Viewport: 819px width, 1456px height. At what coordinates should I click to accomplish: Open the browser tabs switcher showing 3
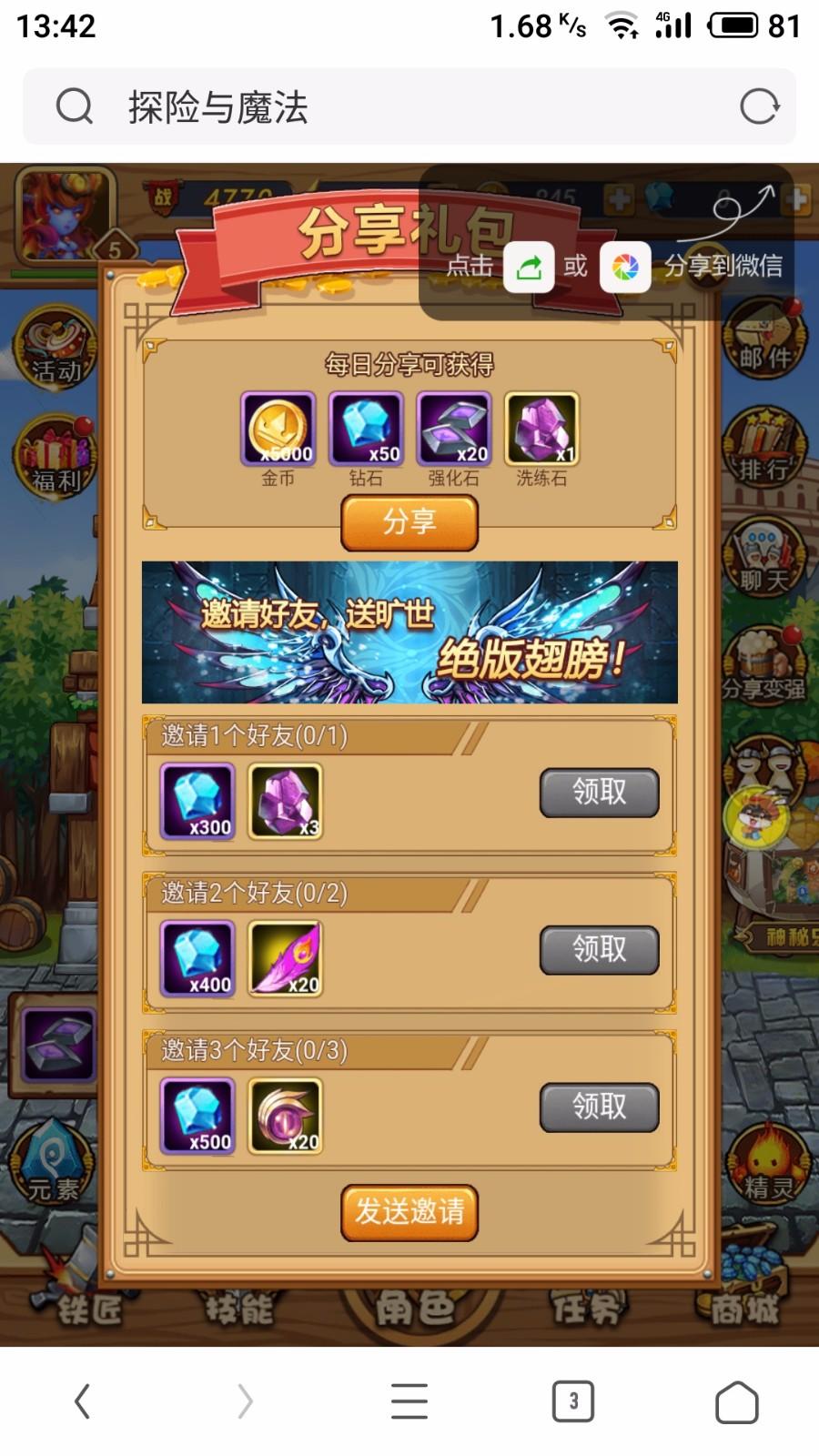pos(573,1401)
